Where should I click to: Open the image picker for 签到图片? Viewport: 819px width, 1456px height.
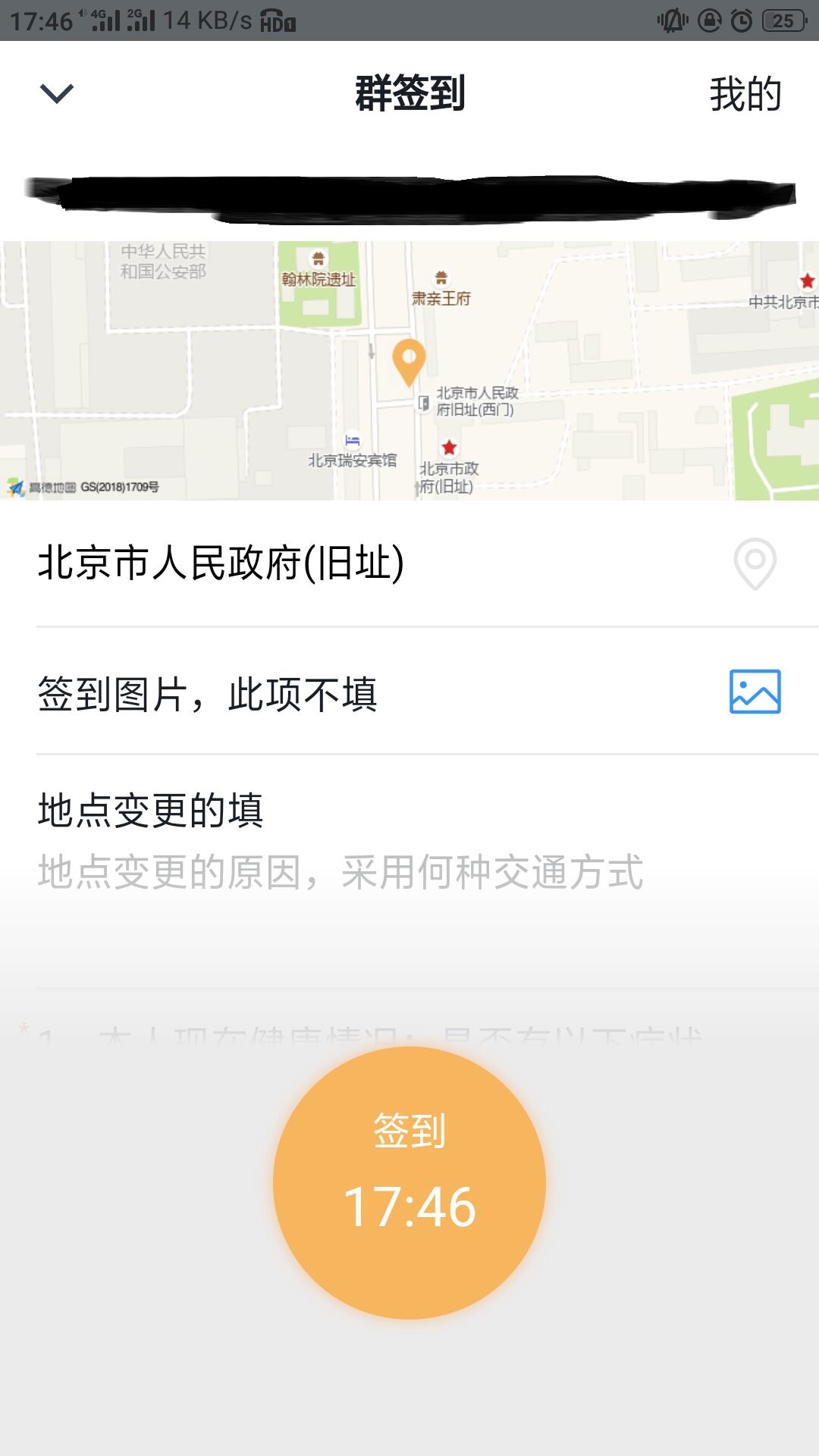755,692
